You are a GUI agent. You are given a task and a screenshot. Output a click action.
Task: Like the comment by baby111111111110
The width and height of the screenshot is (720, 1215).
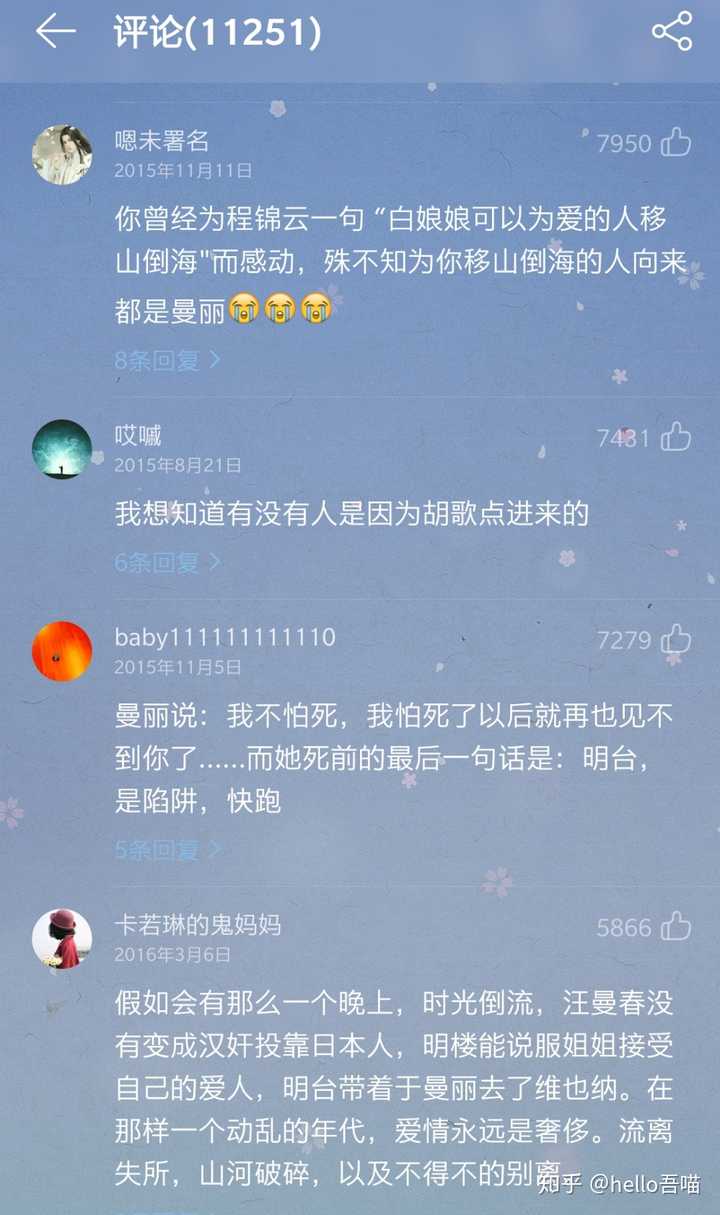tap(676, 638)
